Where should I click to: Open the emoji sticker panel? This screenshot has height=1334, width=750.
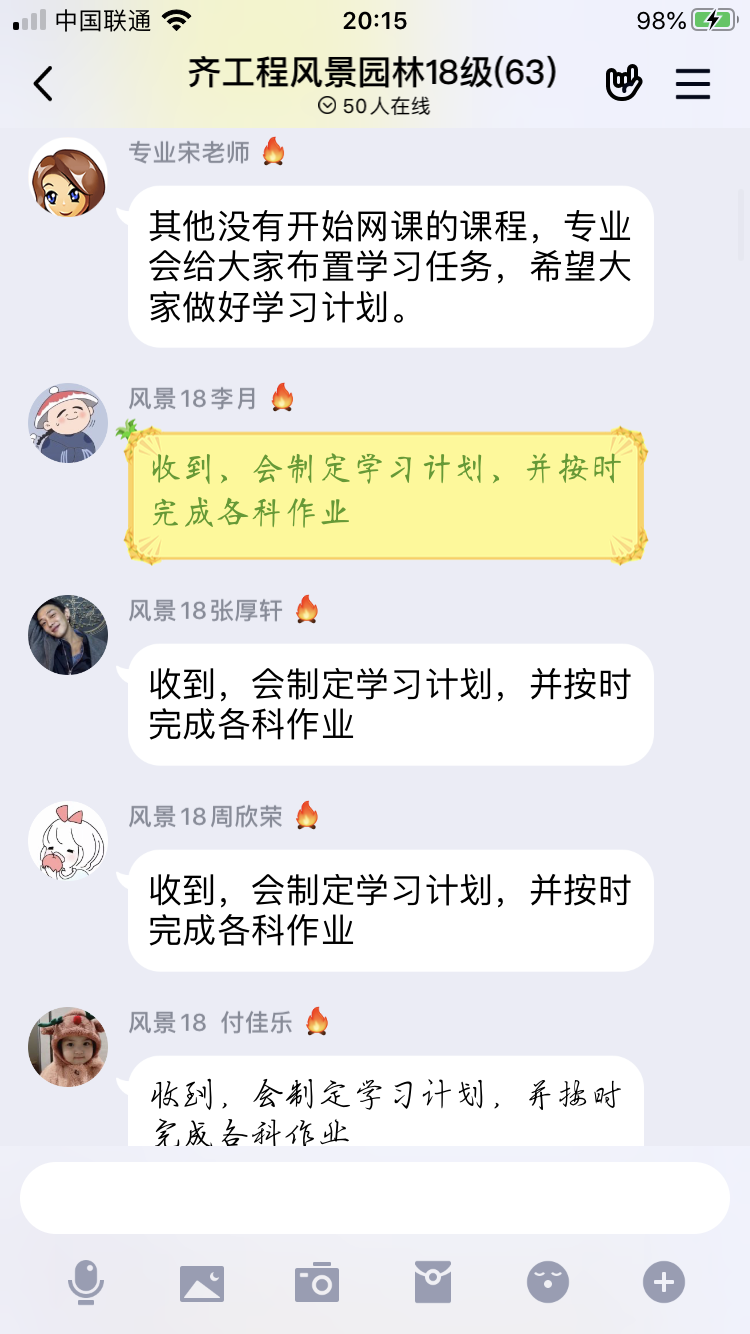(548, 1282)
